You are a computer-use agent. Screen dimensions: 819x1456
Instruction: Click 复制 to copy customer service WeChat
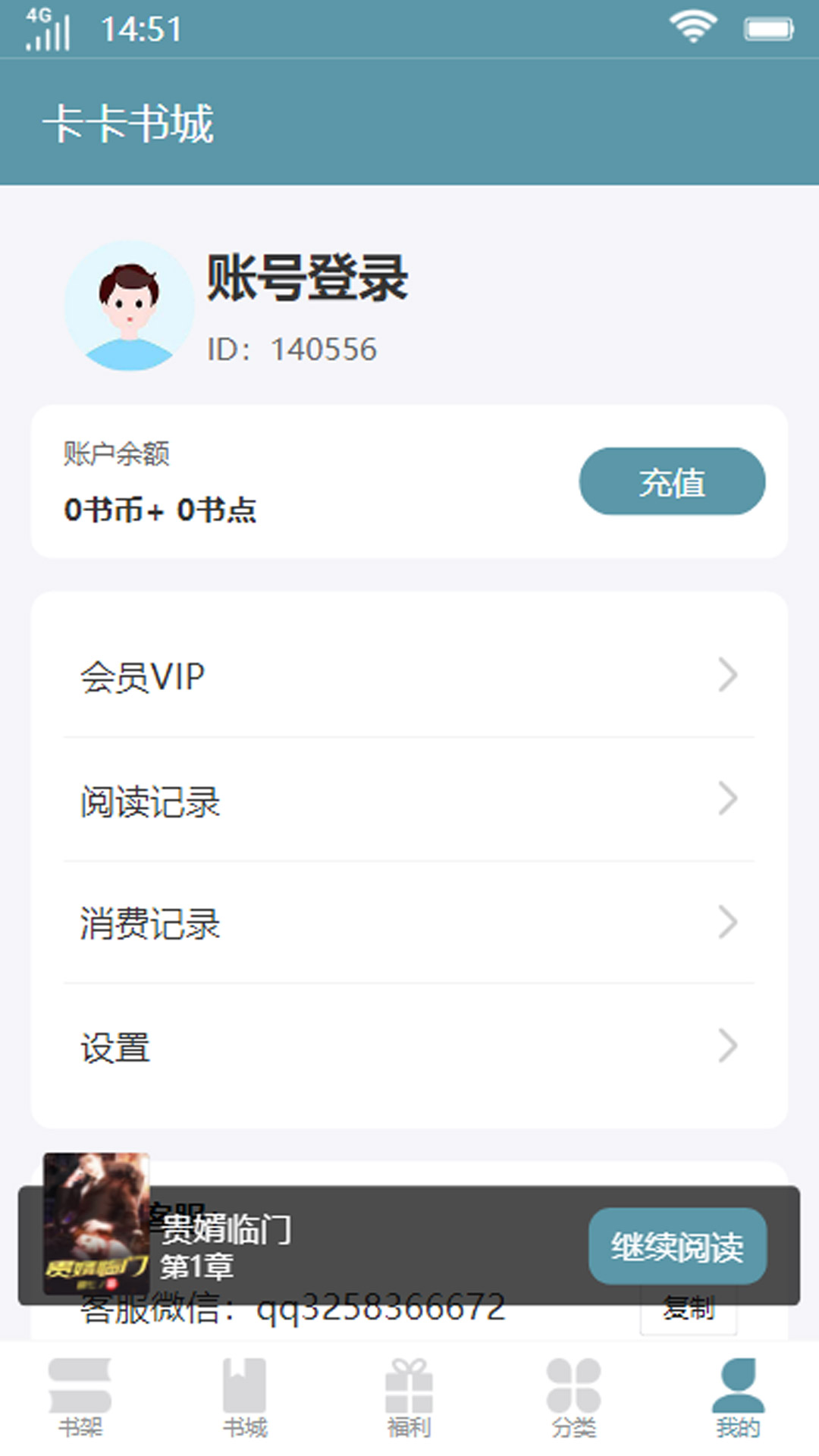point(689,1307)
